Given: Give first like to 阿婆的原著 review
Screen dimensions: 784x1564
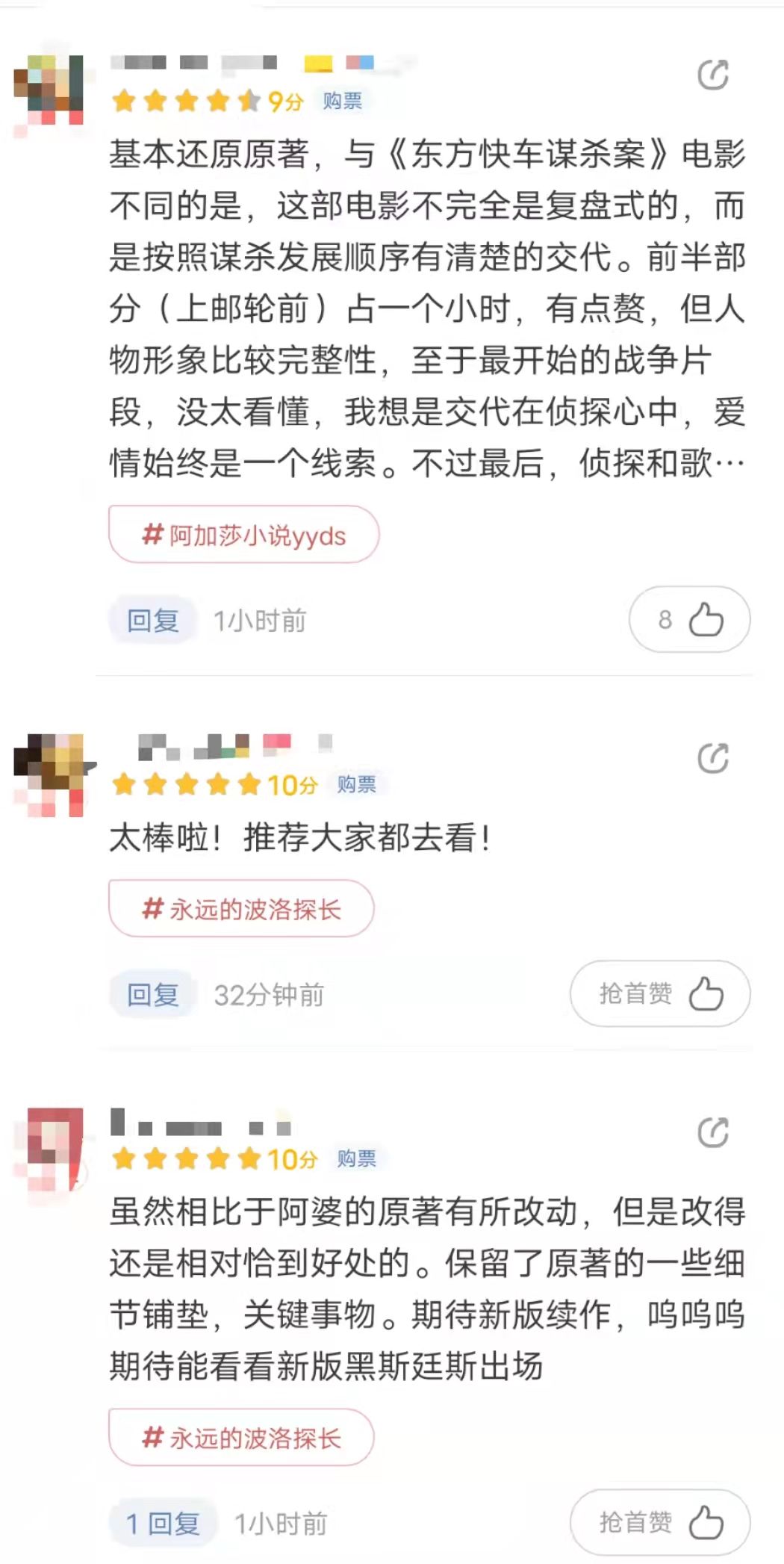Looking at the screenshot, I should tap(660, 1522).
